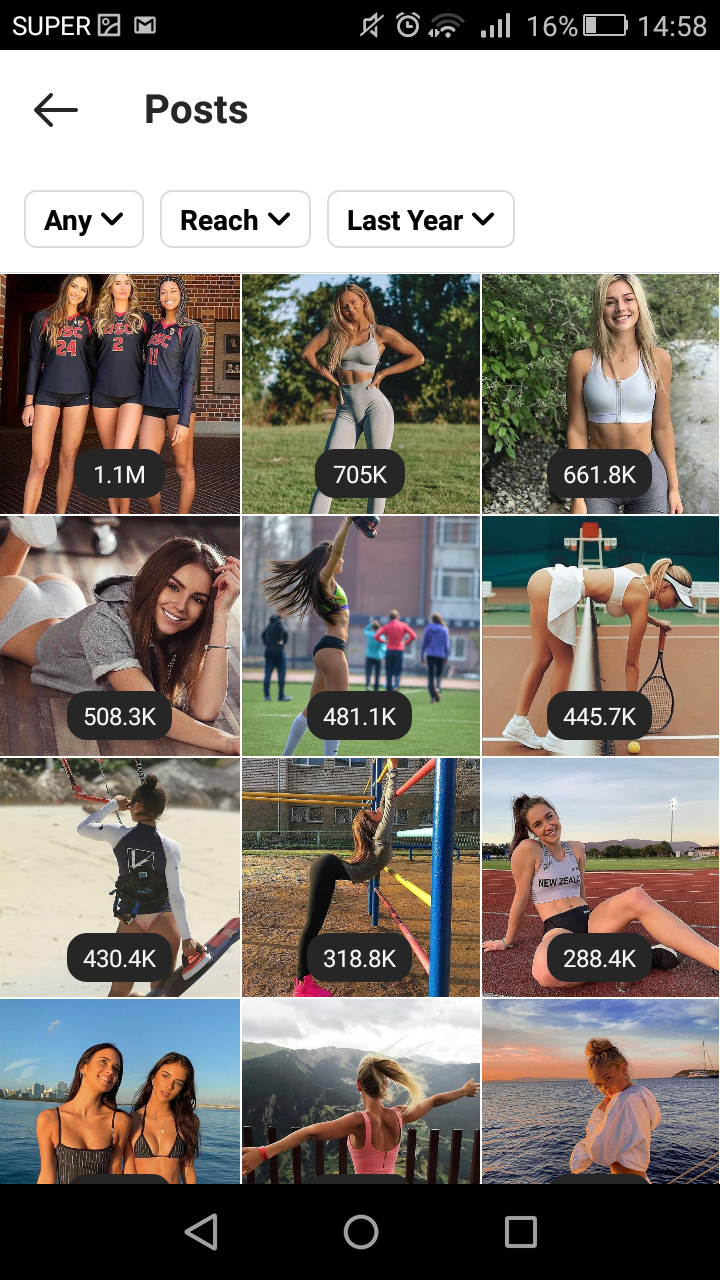Open the post with 1.1M reach
This screenshot has width=720, height=1280.
[120, 394]
